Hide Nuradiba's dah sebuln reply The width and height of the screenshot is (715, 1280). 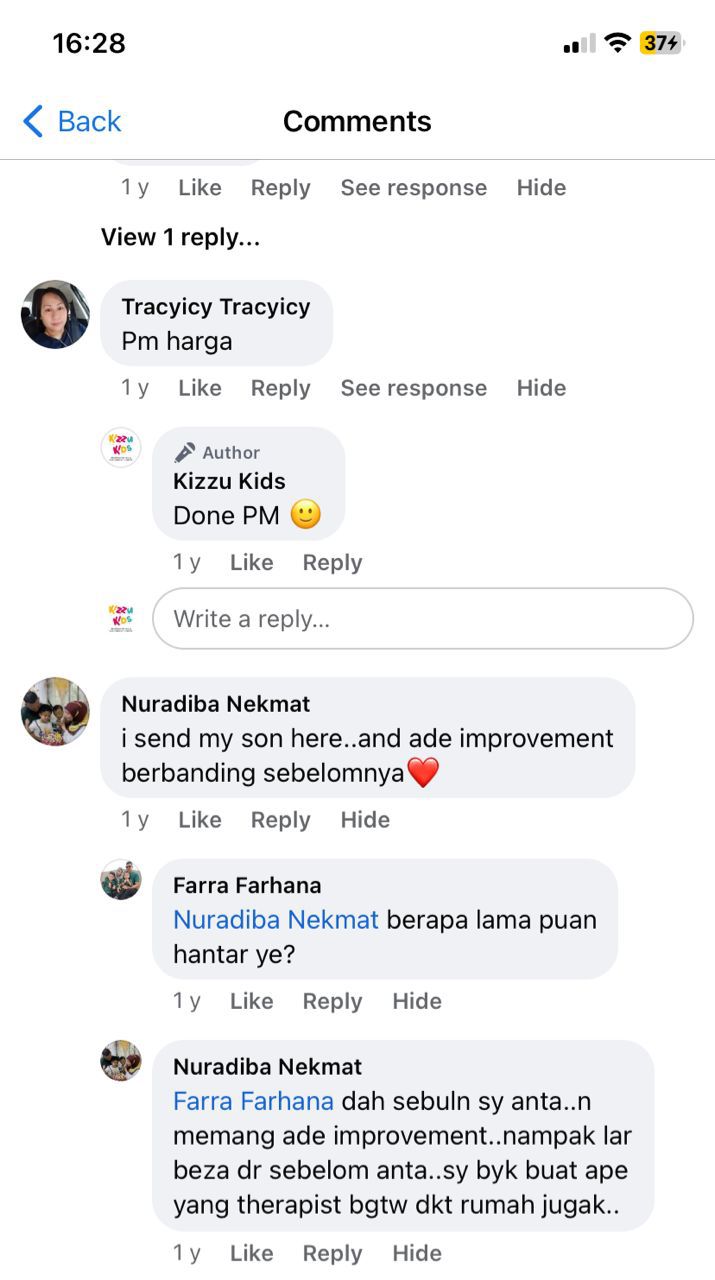(417, 1253)
